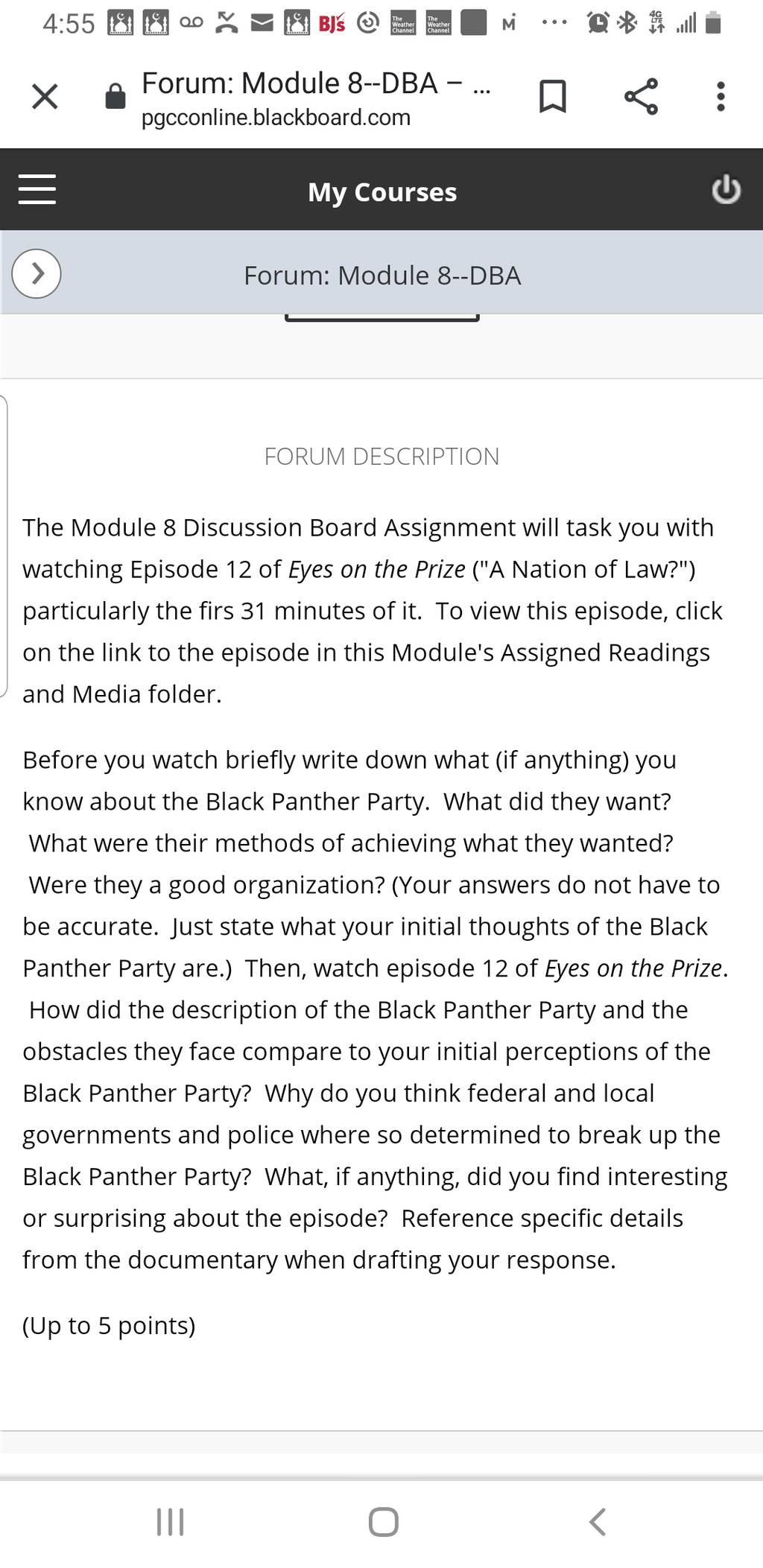763x1568 pixels.
Task: Open recent apps from navigation bar
Action: click(170, 1522)
